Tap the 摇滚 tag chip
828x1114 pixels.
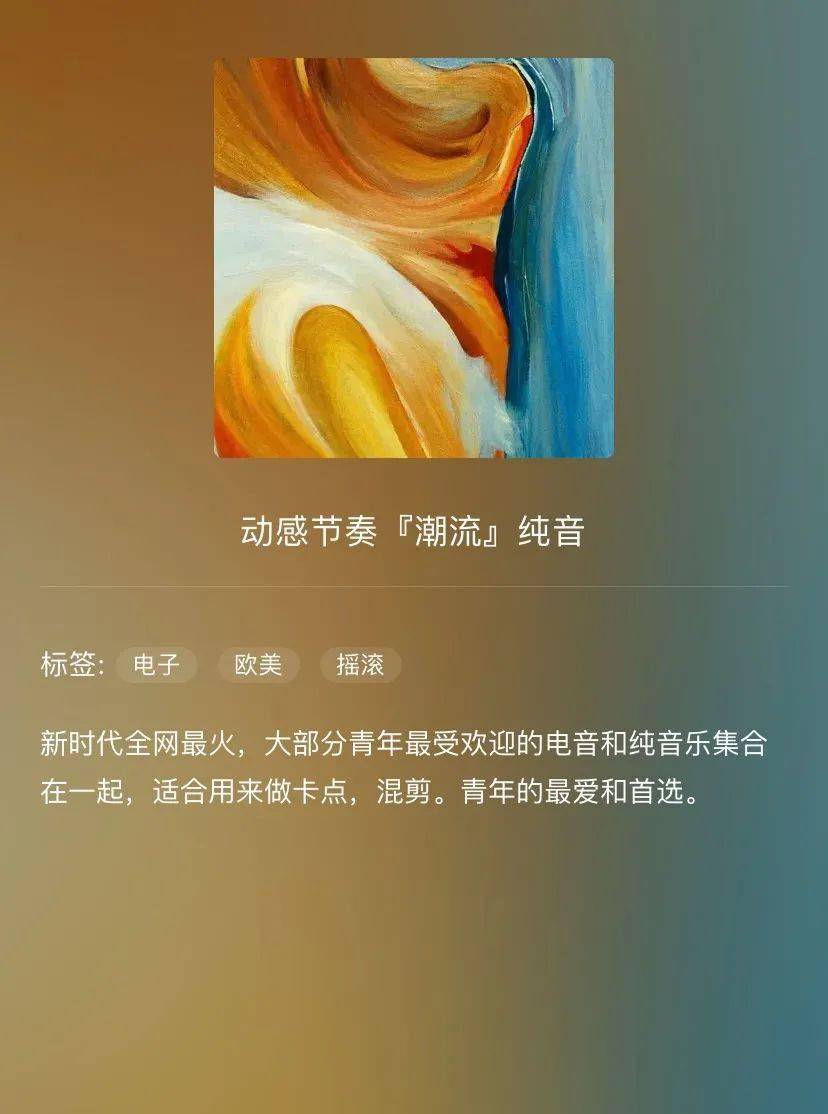pyautogui.click(x=360, y=665)
